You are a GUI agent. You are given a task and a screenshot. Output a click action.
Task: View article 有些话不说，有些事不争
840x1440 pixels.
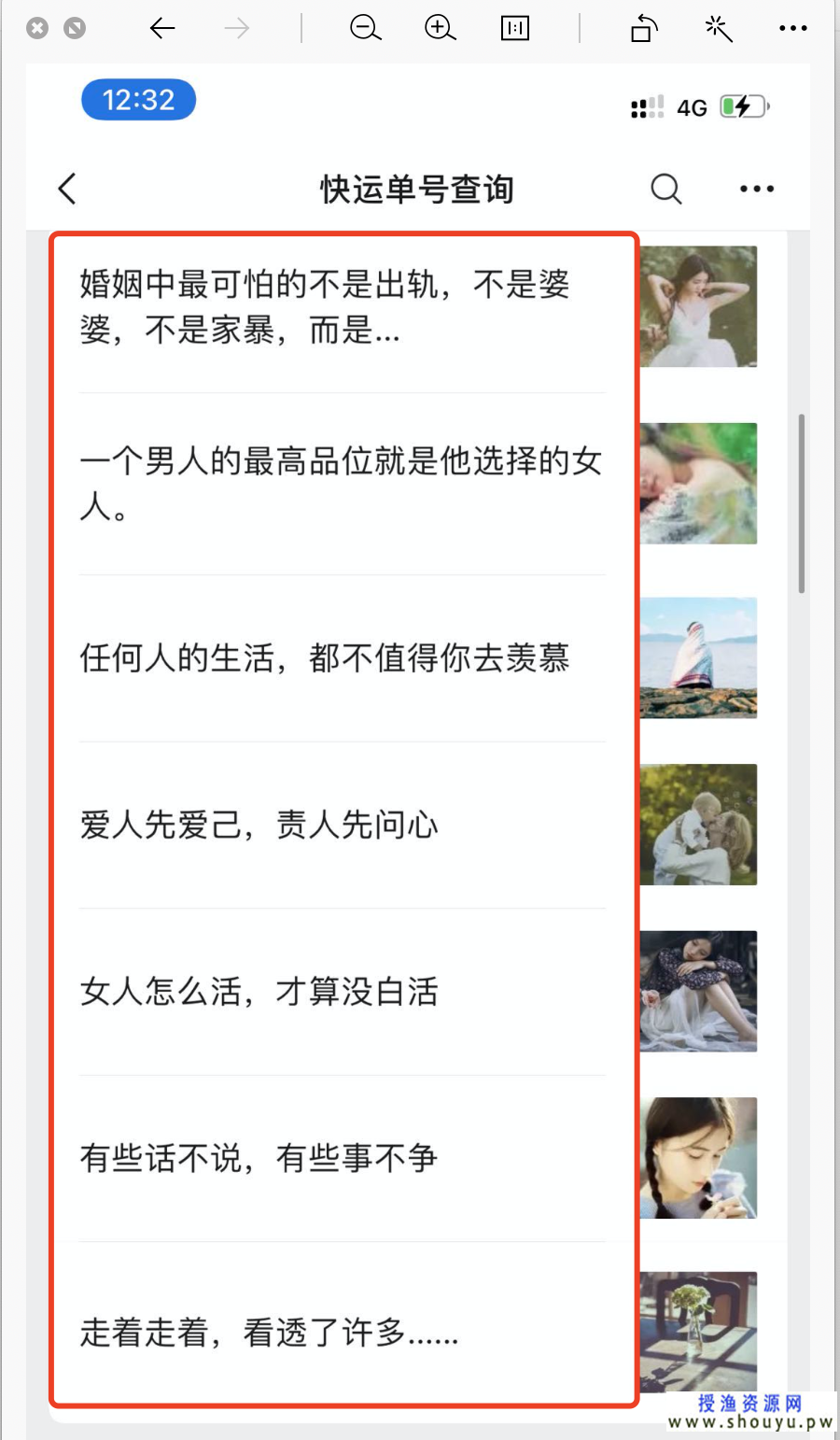pos(259,1158)
